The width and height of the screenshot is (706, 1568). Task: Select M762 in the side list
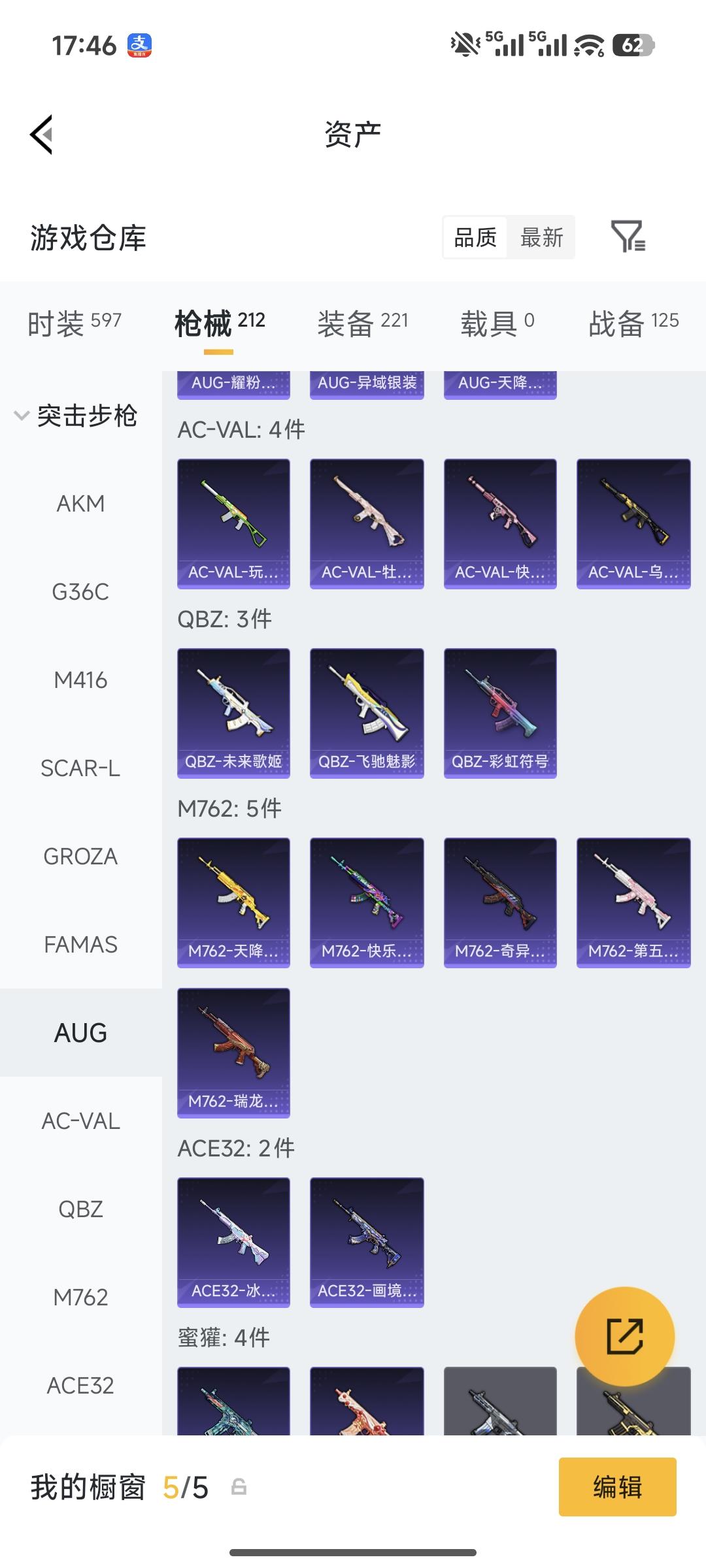click(80, 1298)
